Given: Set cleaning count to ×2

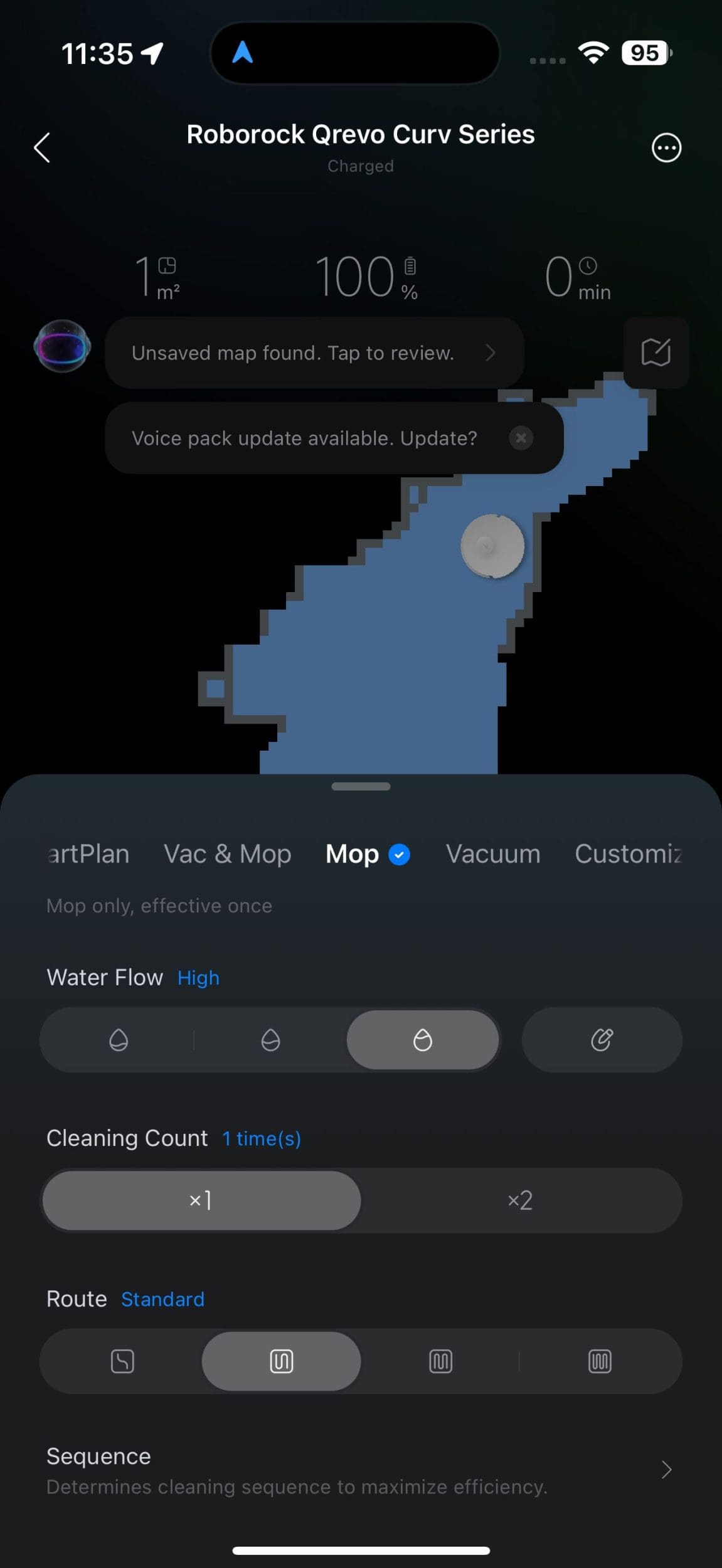Looking at the screenshot, I should [x=520, y=1200].
